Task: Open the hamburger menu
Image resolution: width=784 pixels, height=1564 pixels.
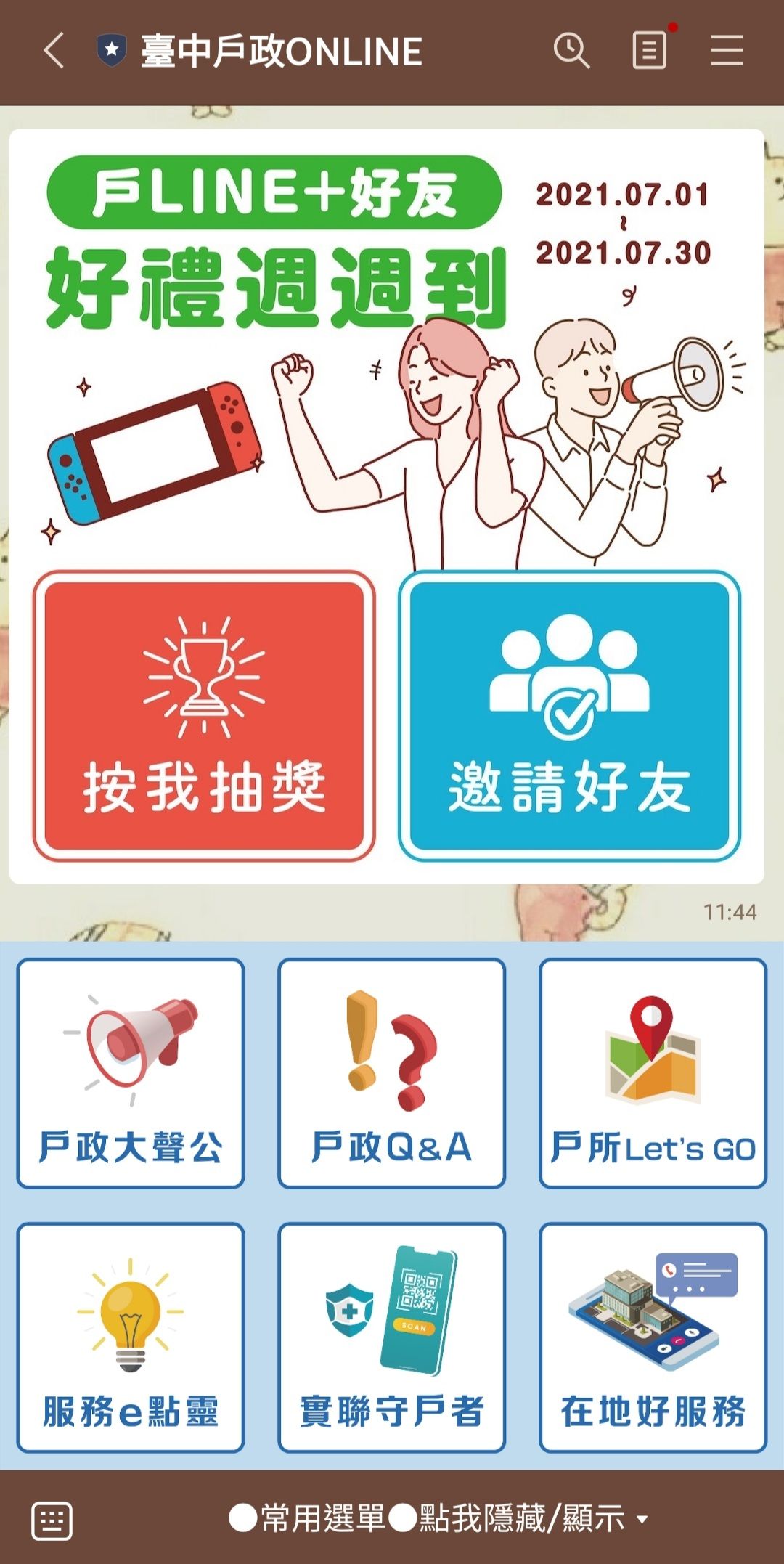Action: pos(727,51)
